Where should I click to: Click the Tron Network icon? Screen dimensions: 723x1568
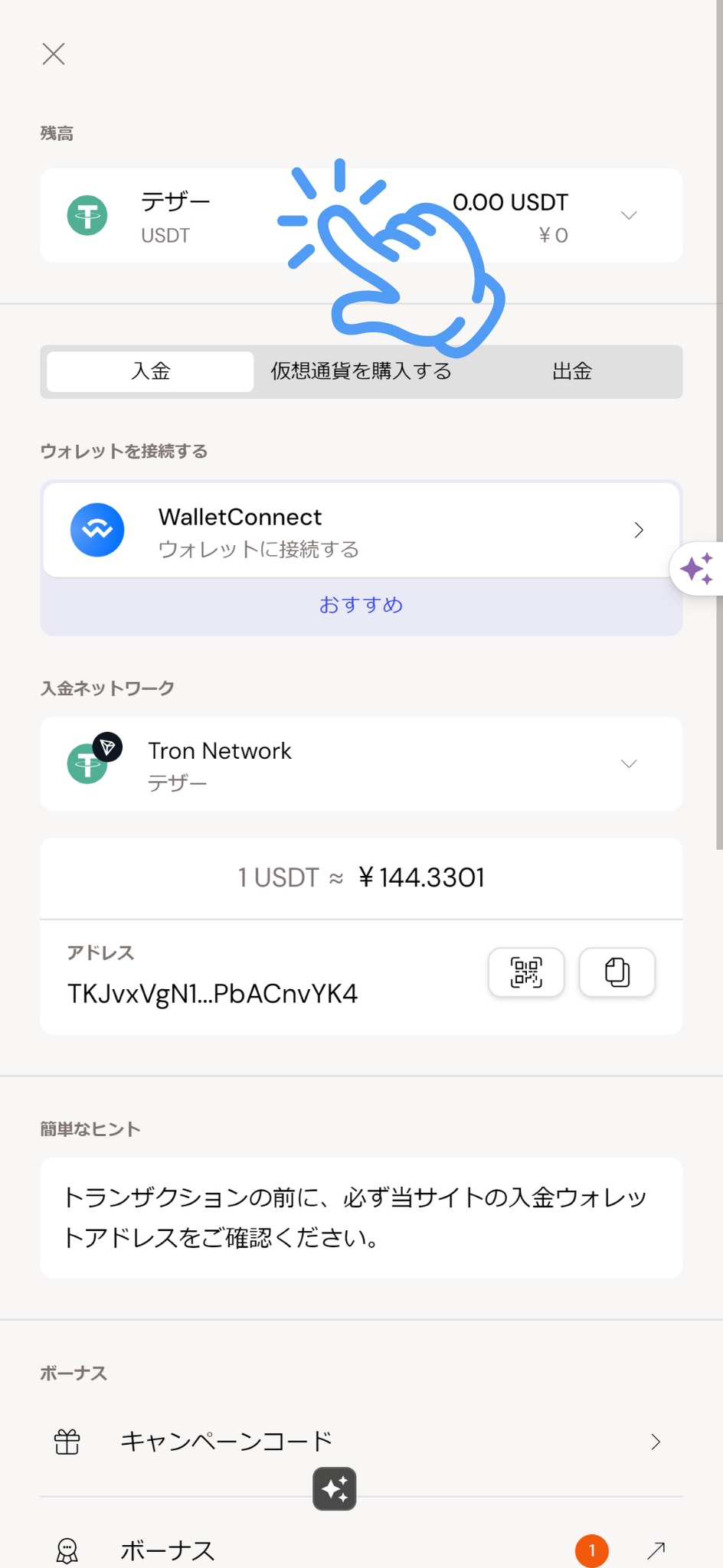point(87,763)
